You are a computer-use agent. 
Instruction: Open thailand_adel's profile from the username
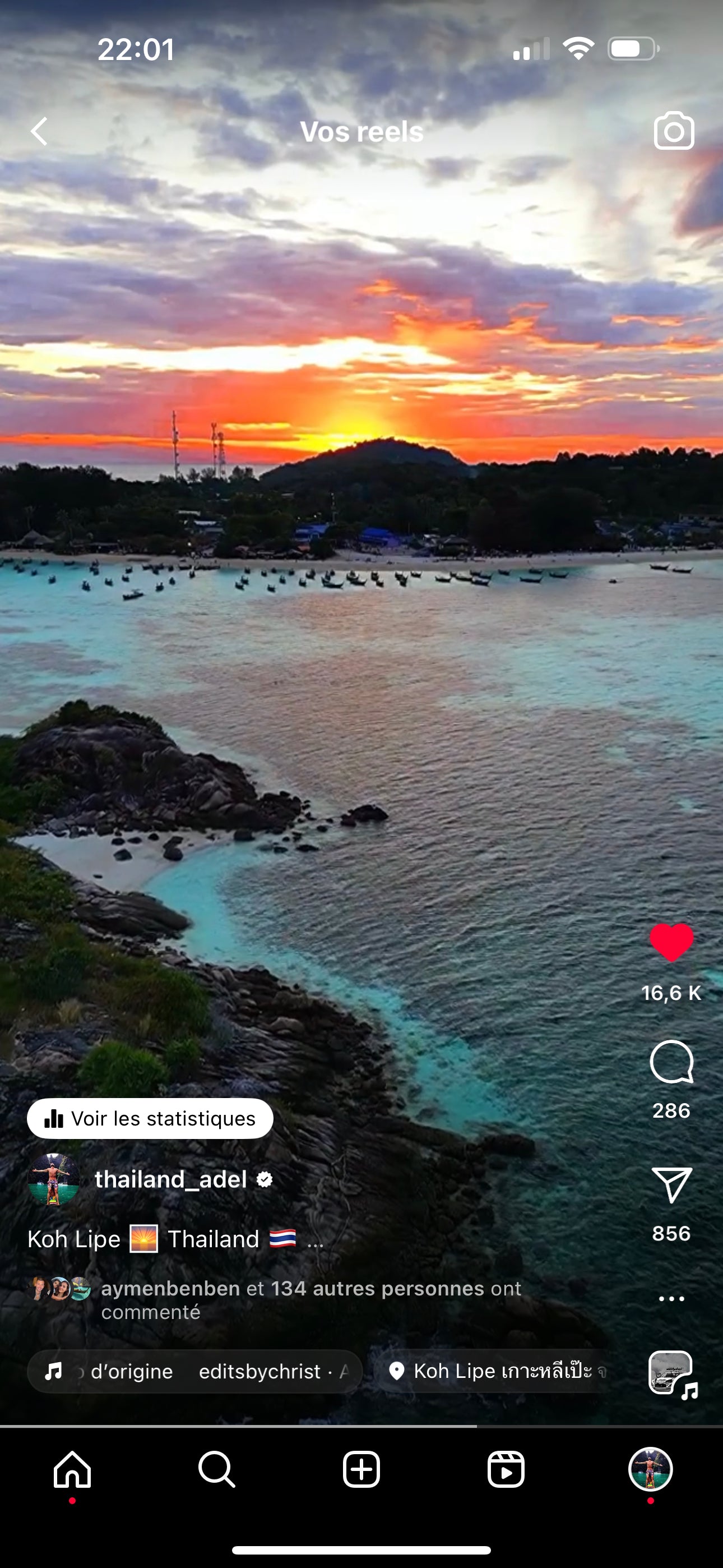point(170,1180)
